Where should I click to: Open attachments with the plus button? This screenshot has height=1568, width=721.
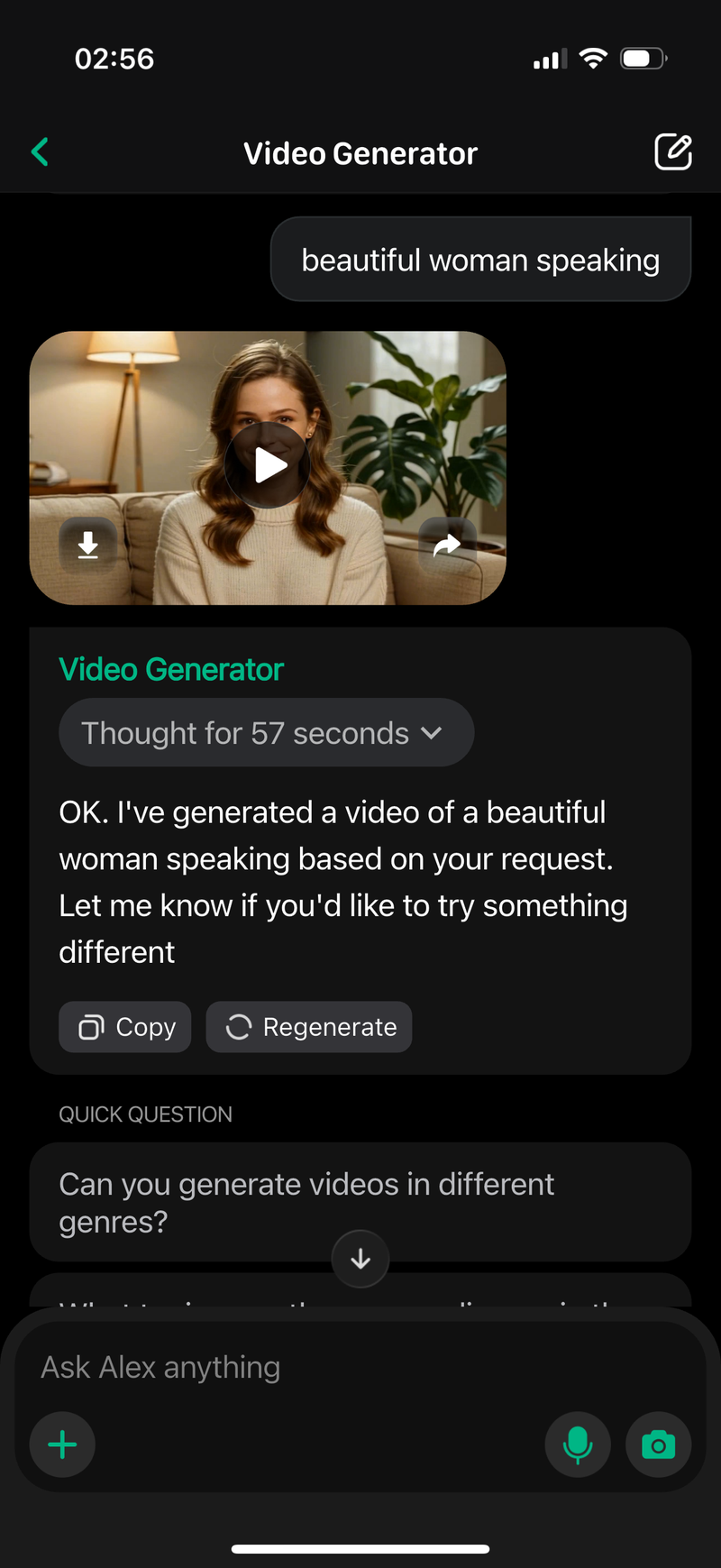pos(62,1444)
